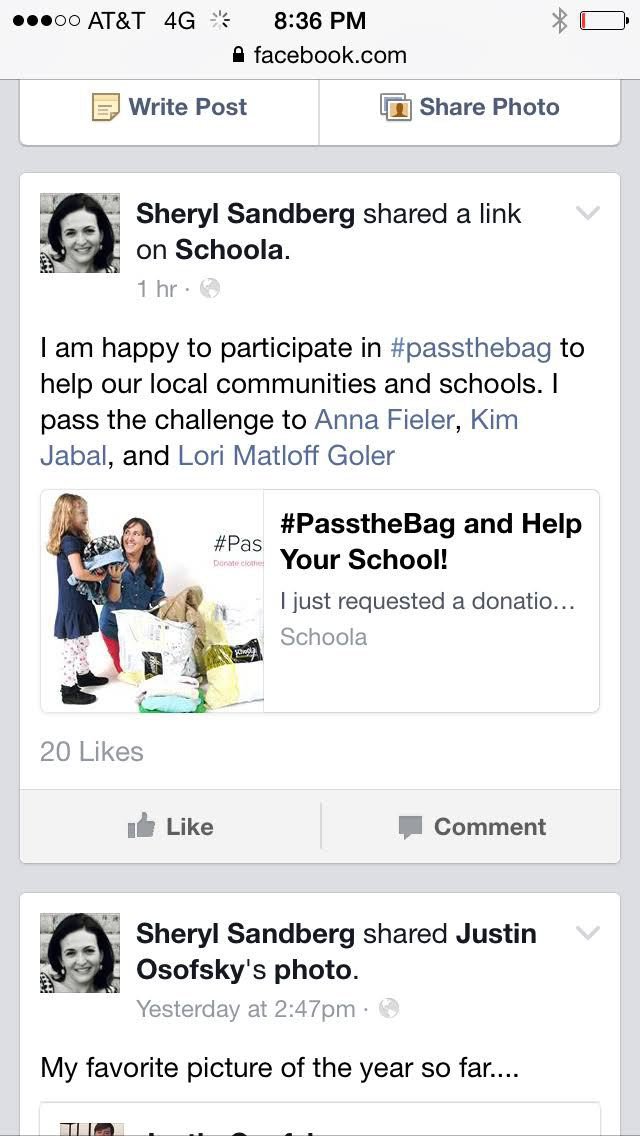This screenshot has height=1136, width=640.
Task: Tap Sheryl Sandberg's avatar on the photo post
Action: [x=79, y=952]
